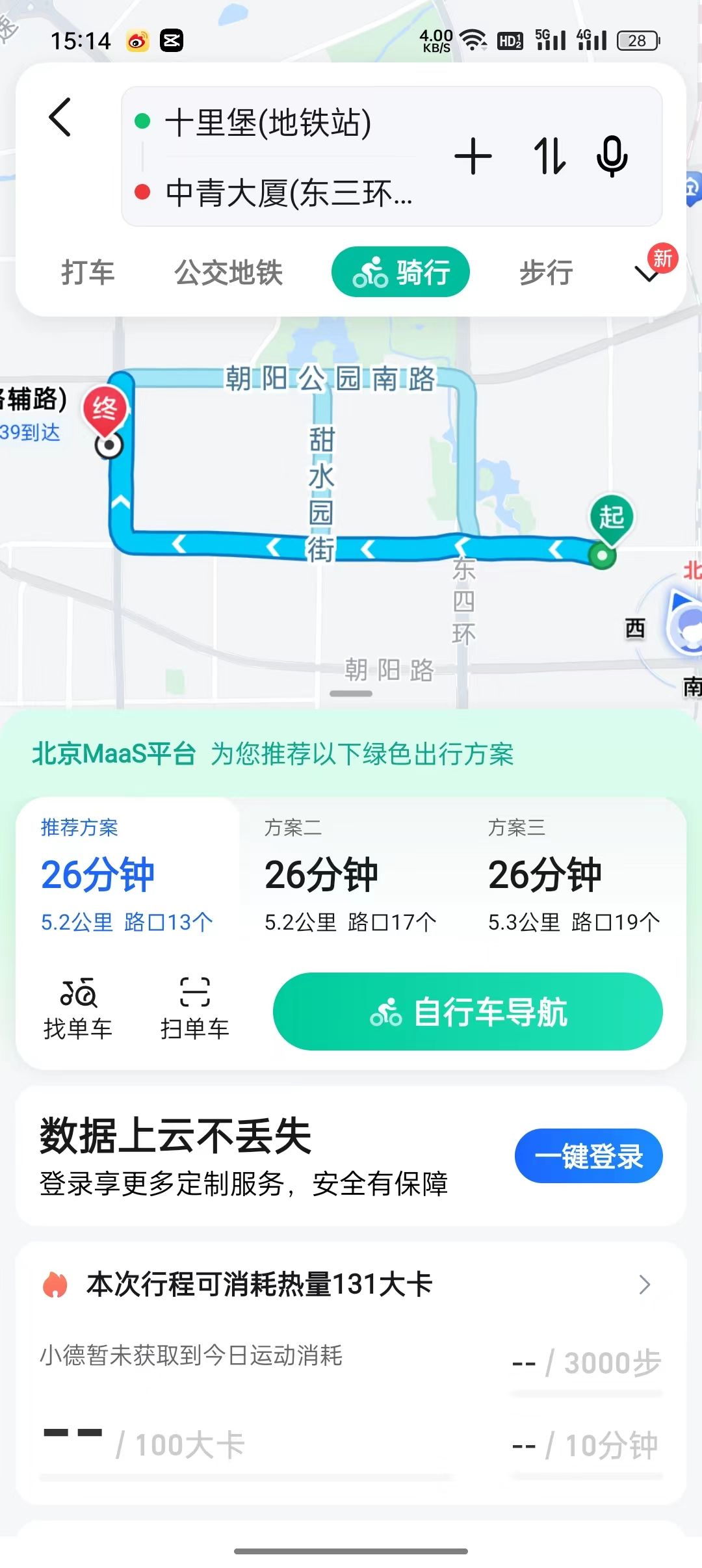Switch to the 公交地铁 tab
The width and height of the screenshot is (702, 1568).
coord(229,272)
